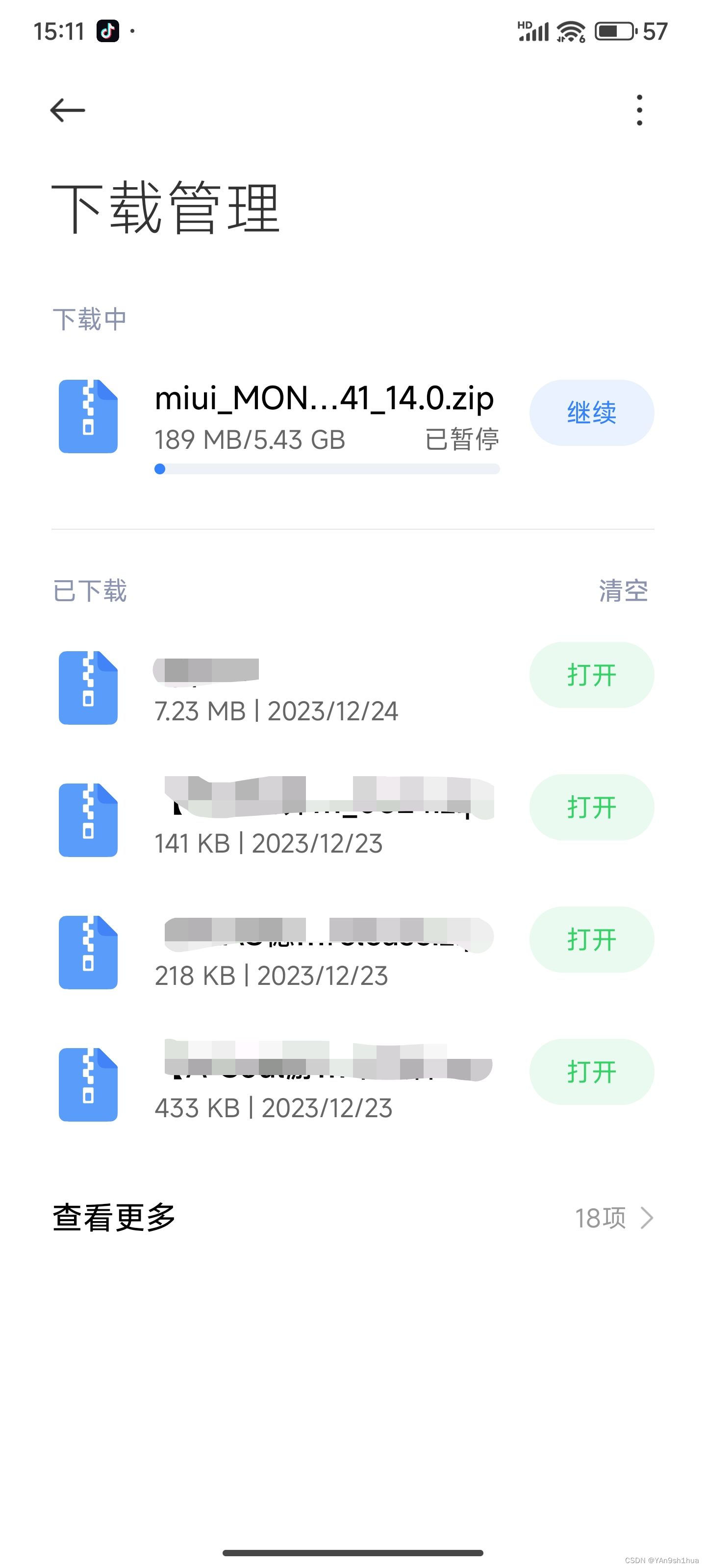Go back from 下载管理

67,110
